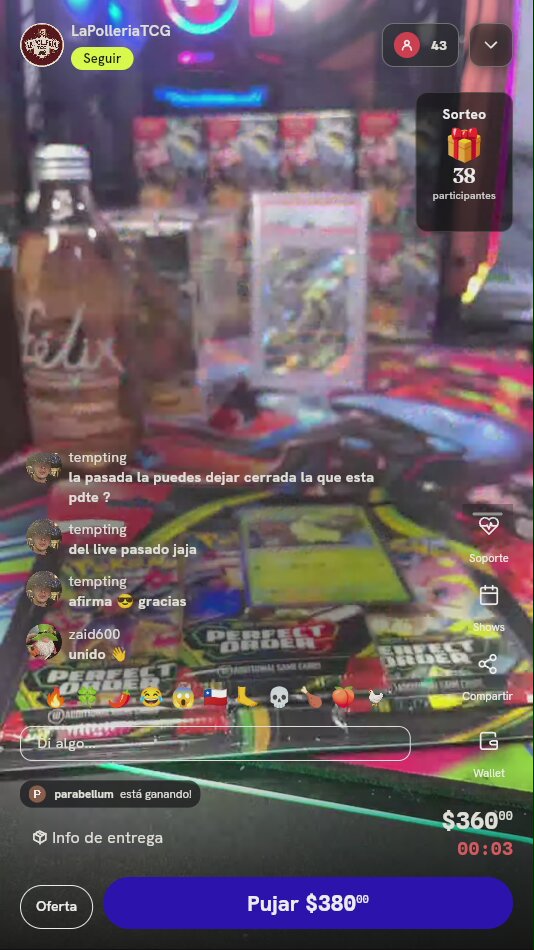Image resolution: width=534 pixels, height=950 pixels.
Task: Type a message in 'Di algo...' field
Action: point(215,743)
